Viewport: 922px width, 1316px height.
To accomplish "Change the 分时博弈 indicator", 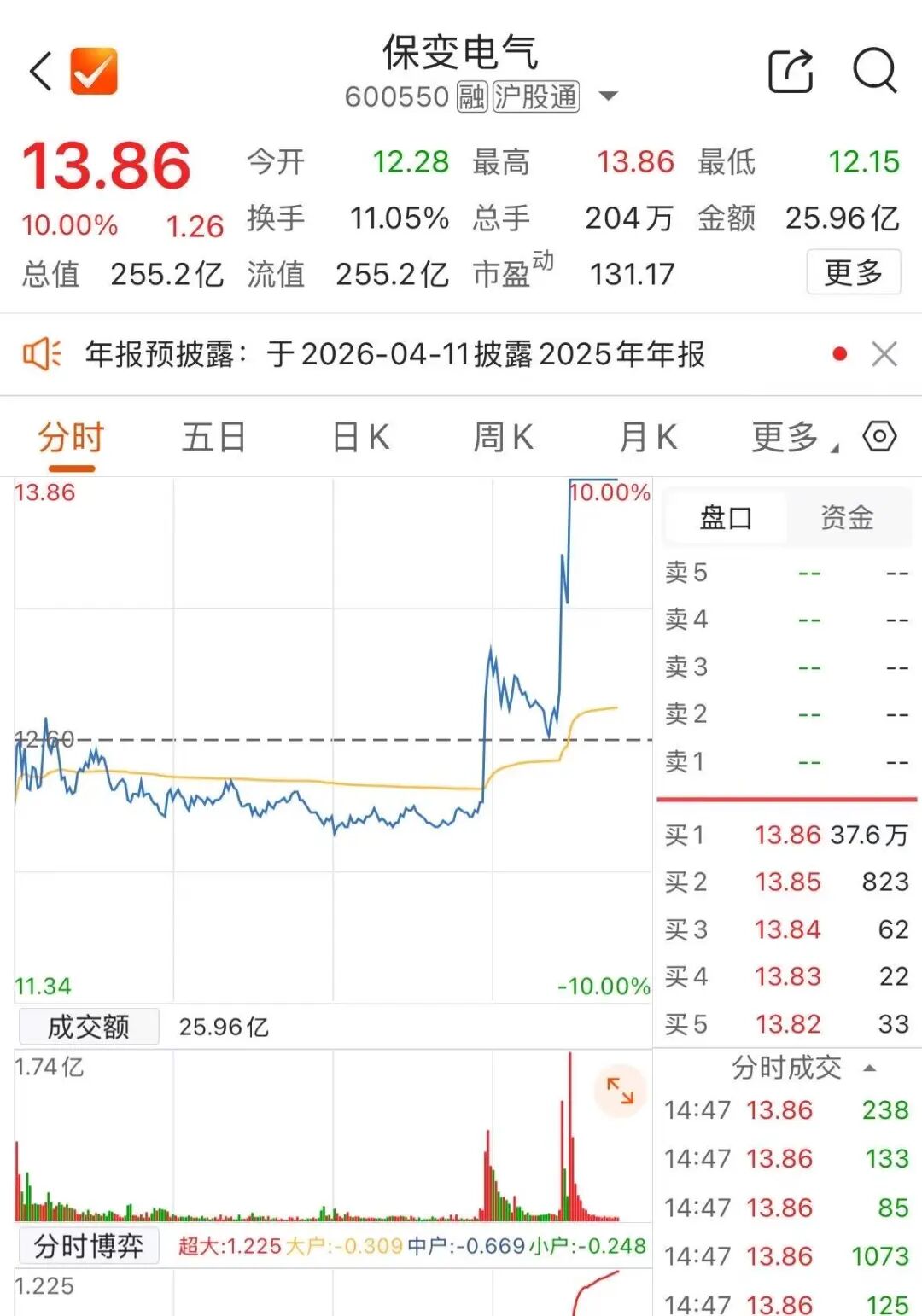I will point(88,1247).
